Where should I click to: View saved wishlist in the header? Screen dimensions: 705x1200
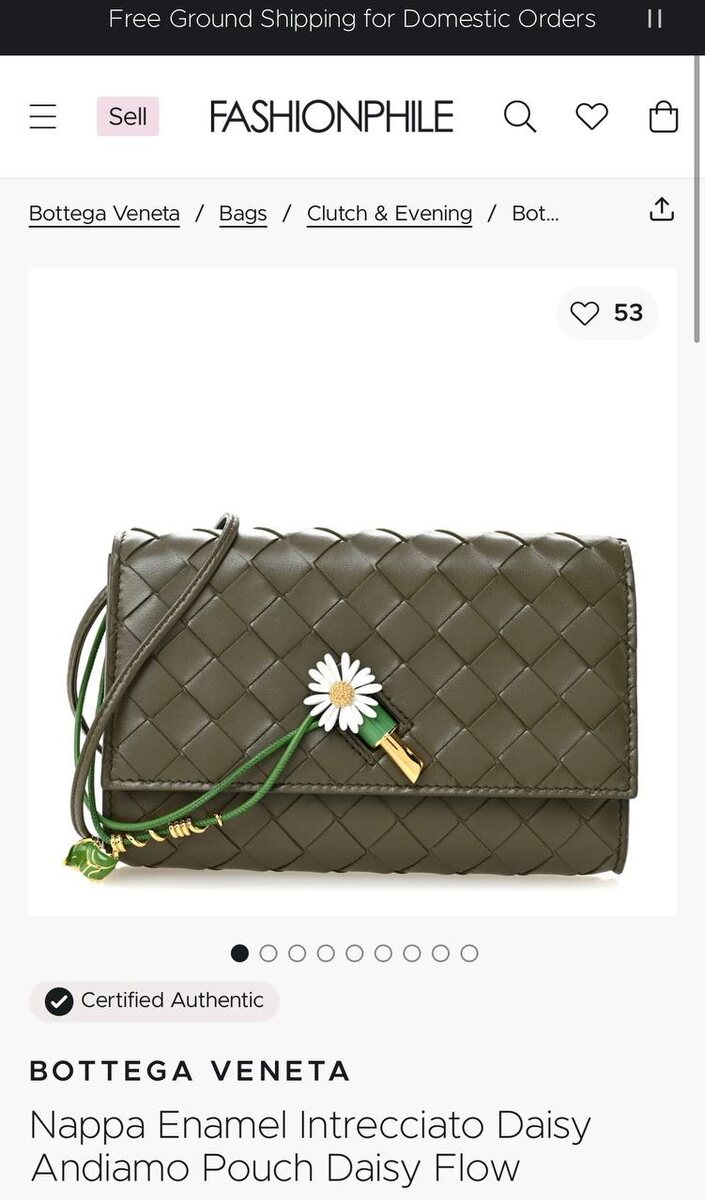click(x=591, y=117)
